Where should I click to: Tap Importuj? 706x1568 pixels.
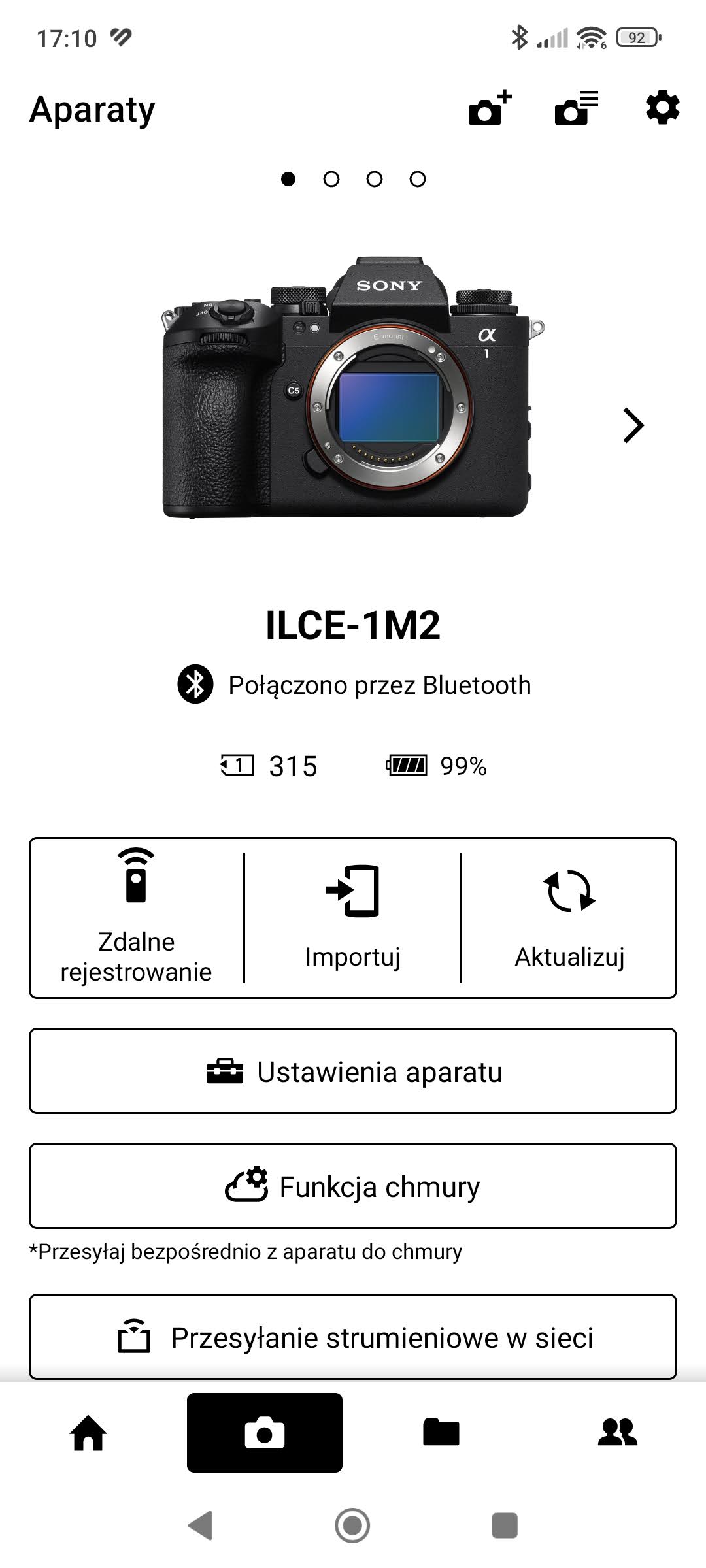[x=352, y=917]
